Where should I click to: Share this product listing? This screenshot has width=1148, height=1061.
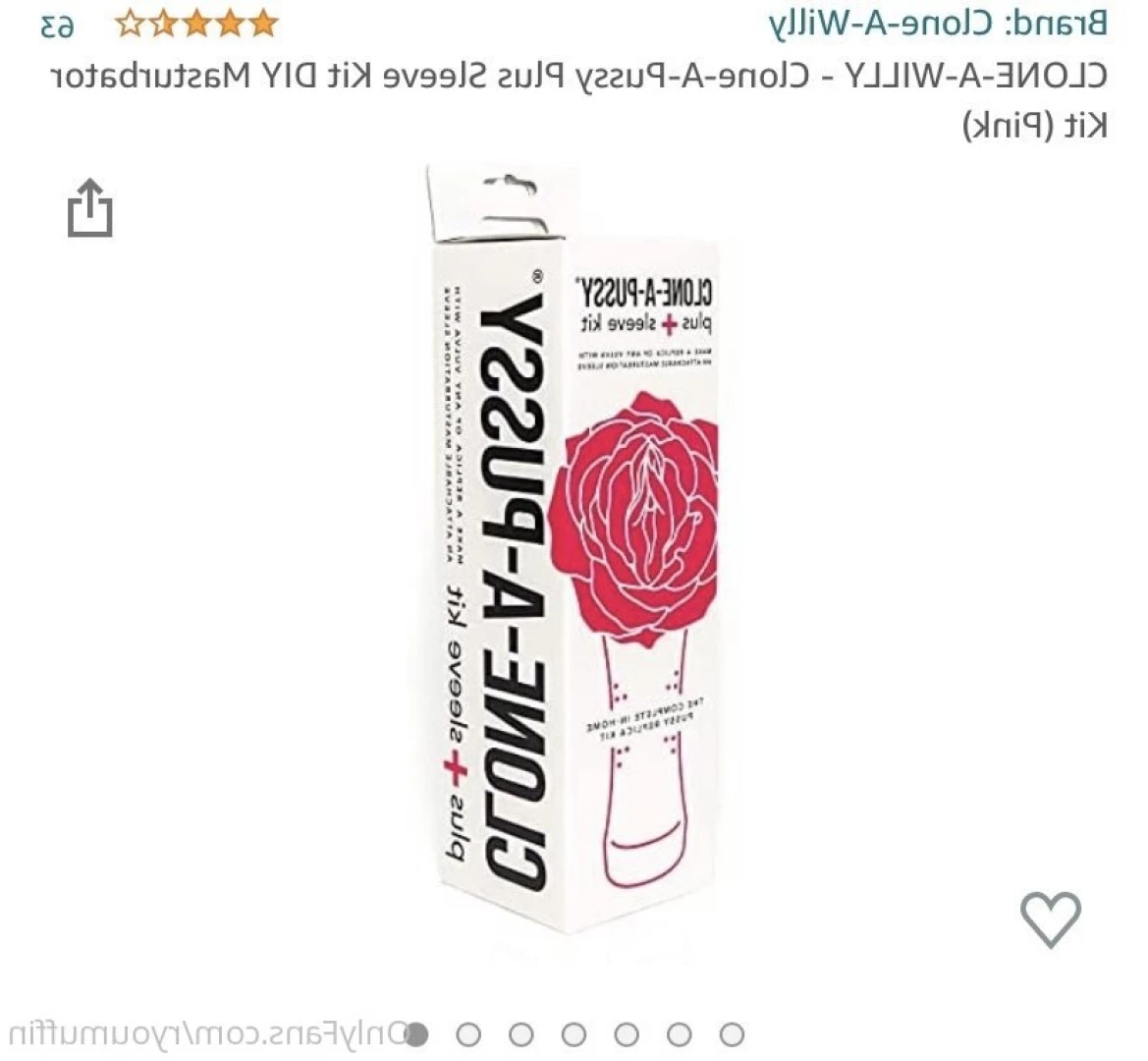click(90, 207)
